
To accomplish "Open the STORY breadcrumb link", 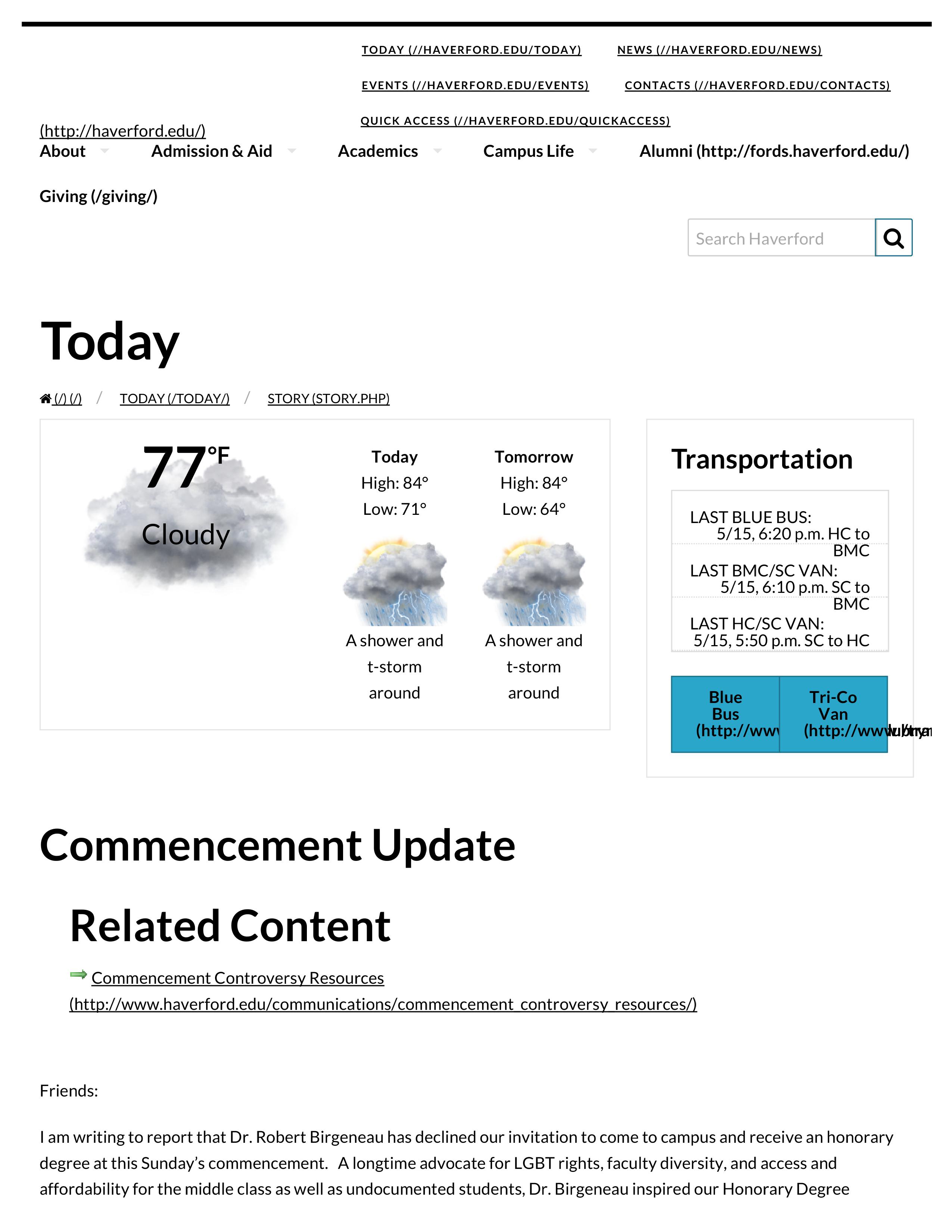I will [x=328, y=399].
